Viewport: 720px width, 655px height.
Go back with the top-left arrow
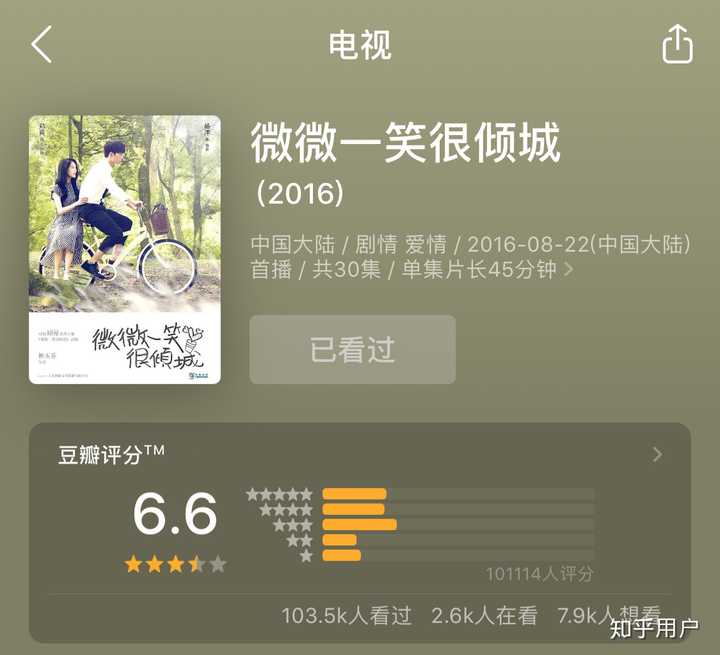tap(41, 45)
